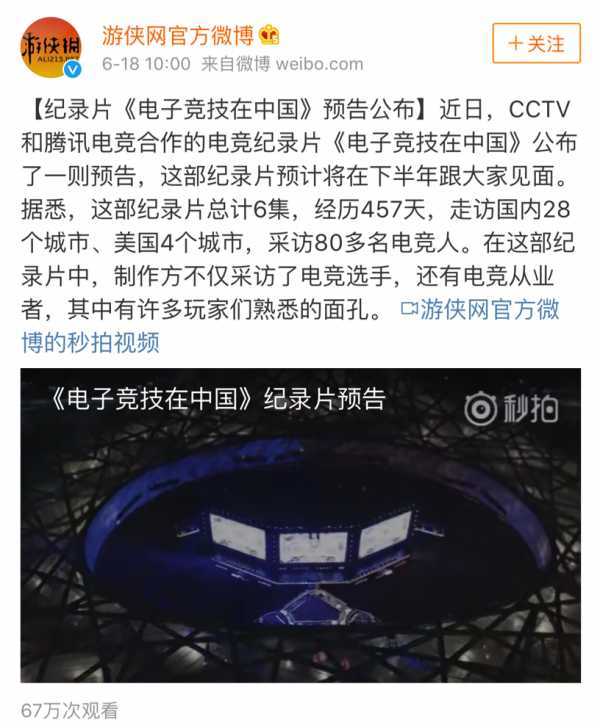Open the 游侠网官方微博 profile avatar
Image resolution: width=600 pixels, height=728 pixels.
click(x=51, y=46)
